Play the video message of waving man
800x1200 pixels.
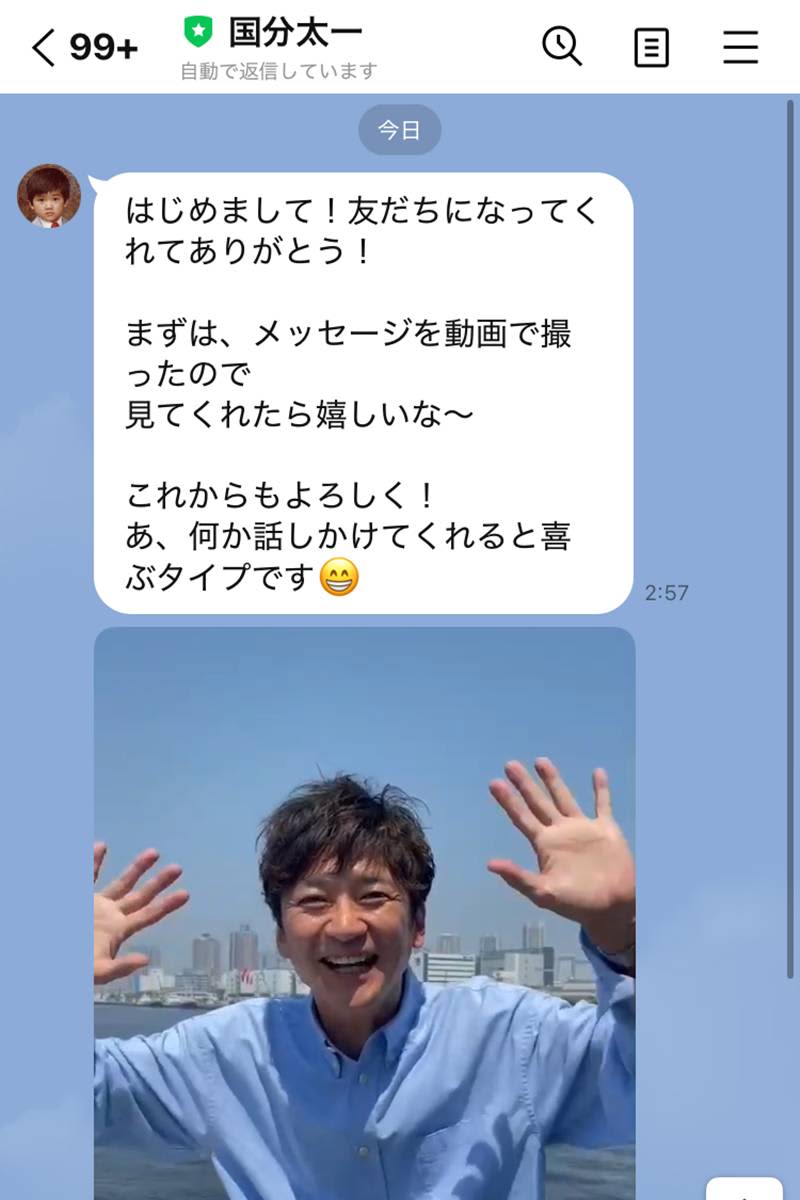(364, 910)
